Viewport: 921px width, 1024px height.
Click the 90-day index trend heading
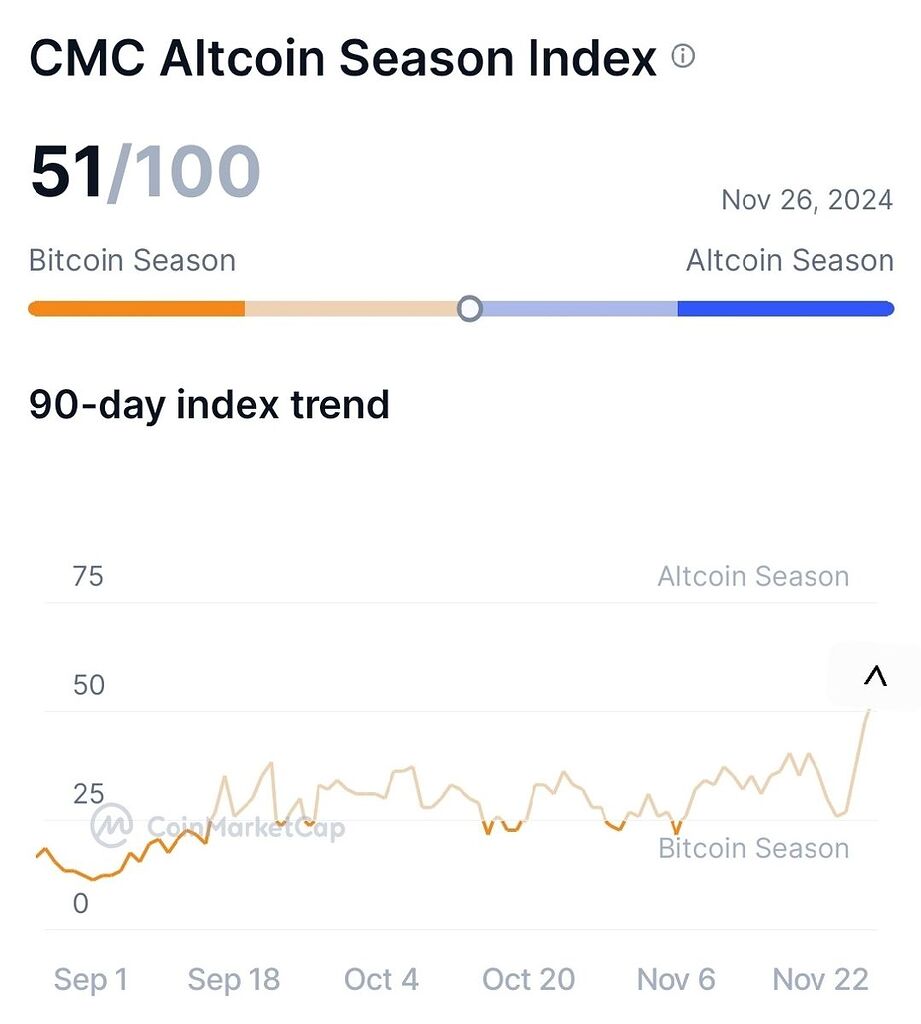210,405
